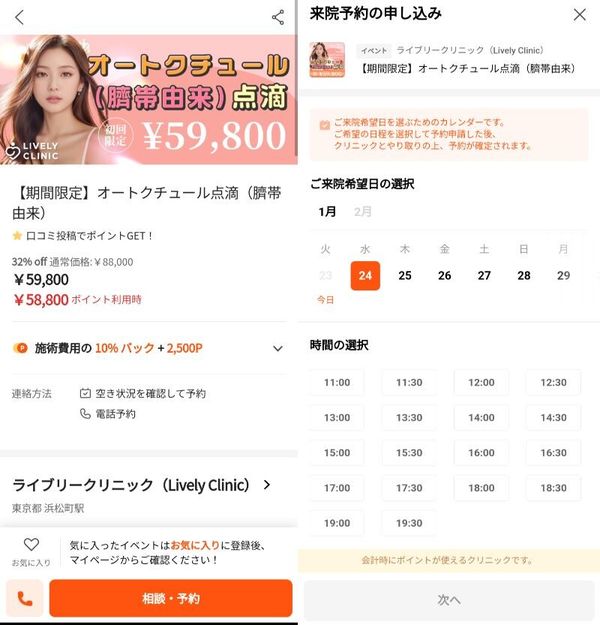Close the 来院予約の申し込み sheet

[x=580, y=15]
